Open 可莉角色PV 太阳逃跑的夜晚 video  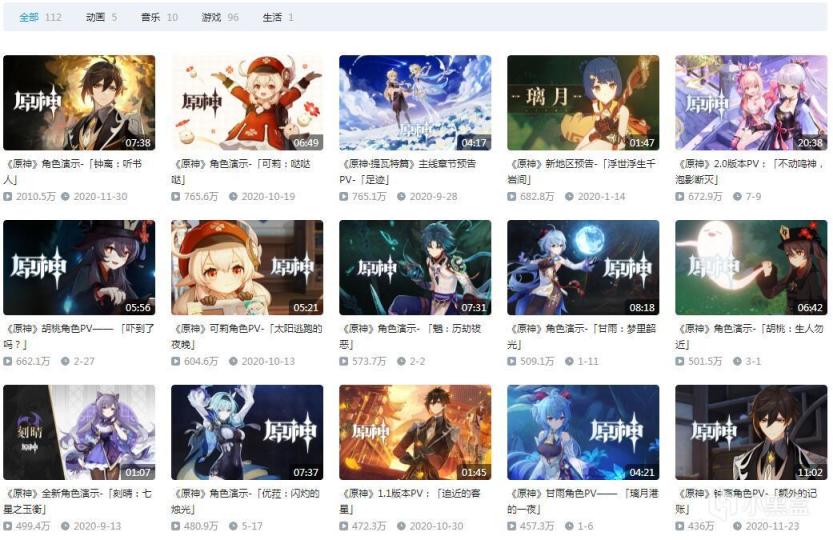247,267
